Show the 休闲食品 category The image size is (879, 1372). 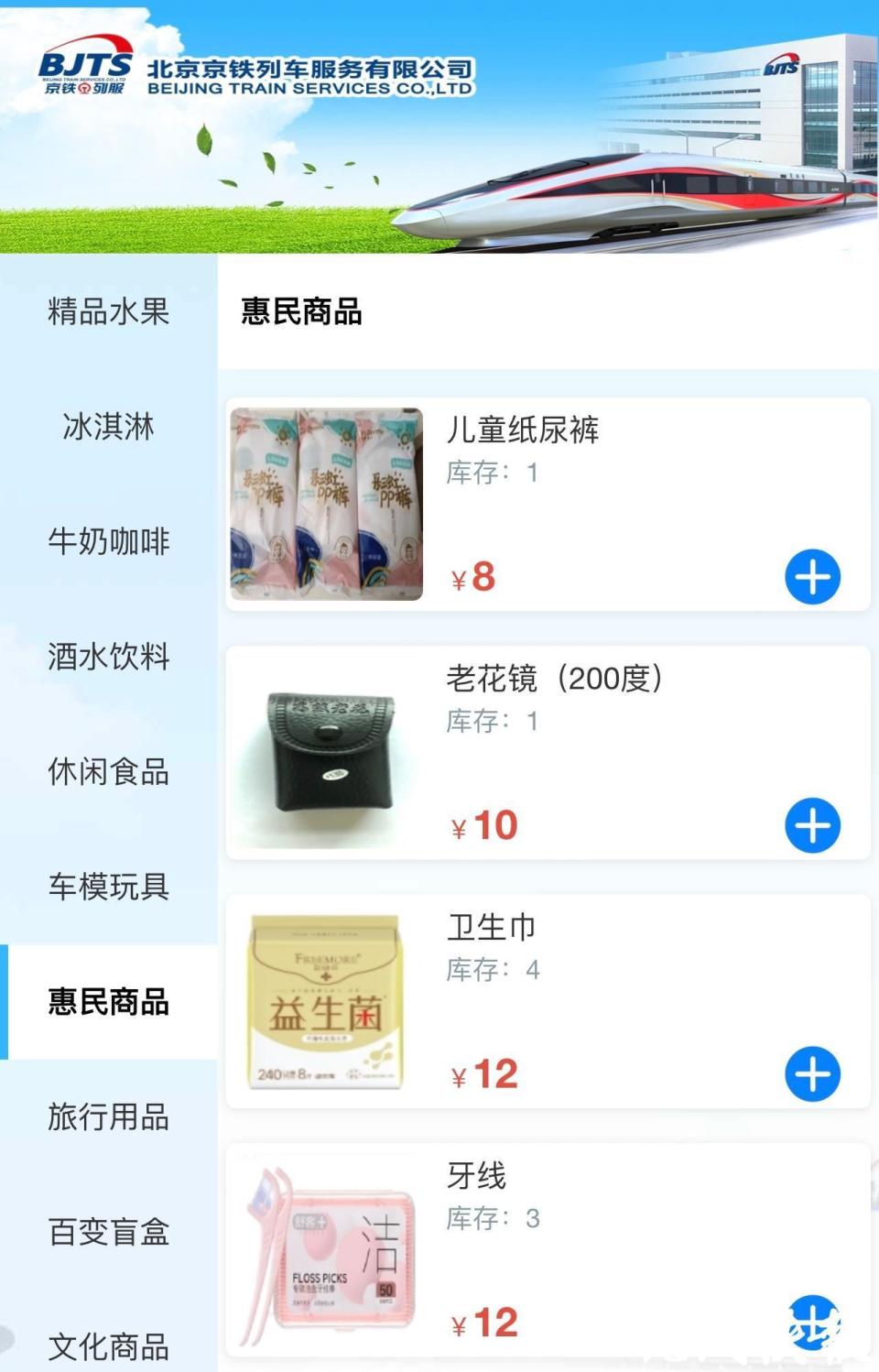click(x=108, y=772)
